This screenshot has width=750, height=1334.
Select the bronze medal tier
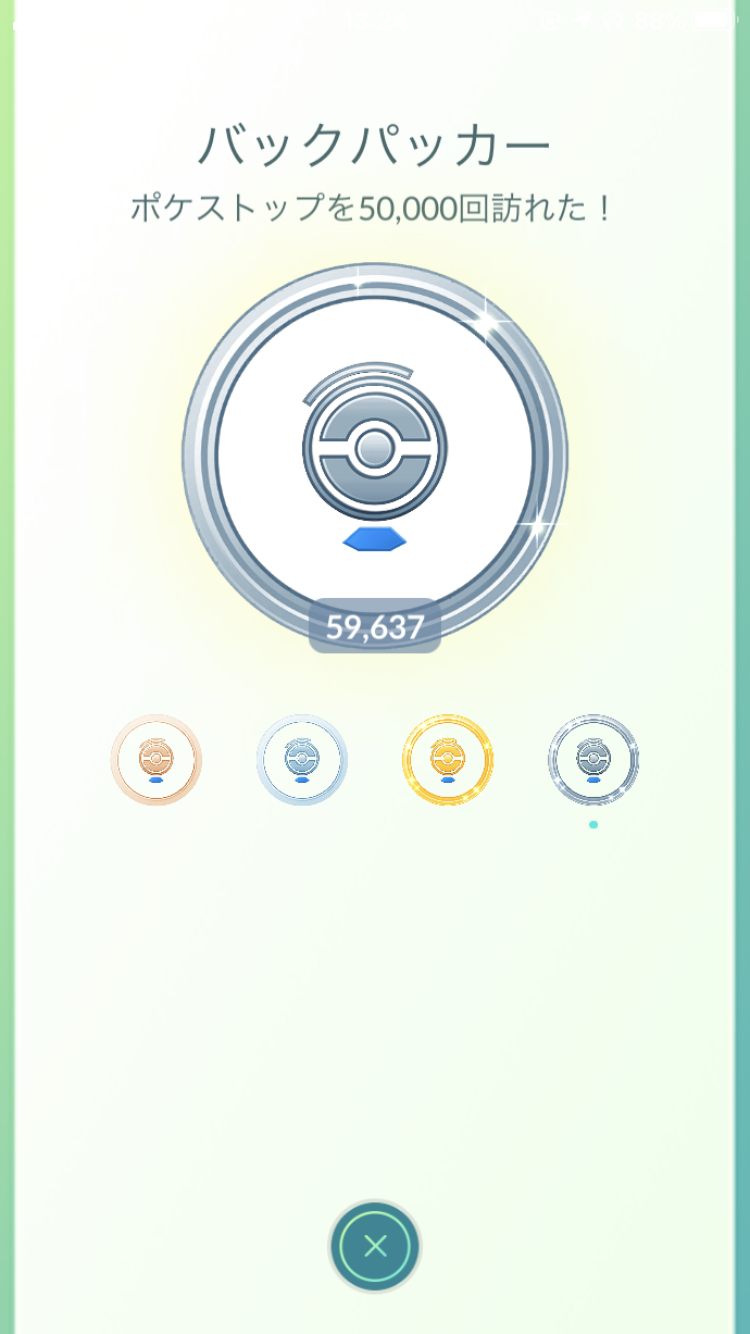[x=156, y=760]
